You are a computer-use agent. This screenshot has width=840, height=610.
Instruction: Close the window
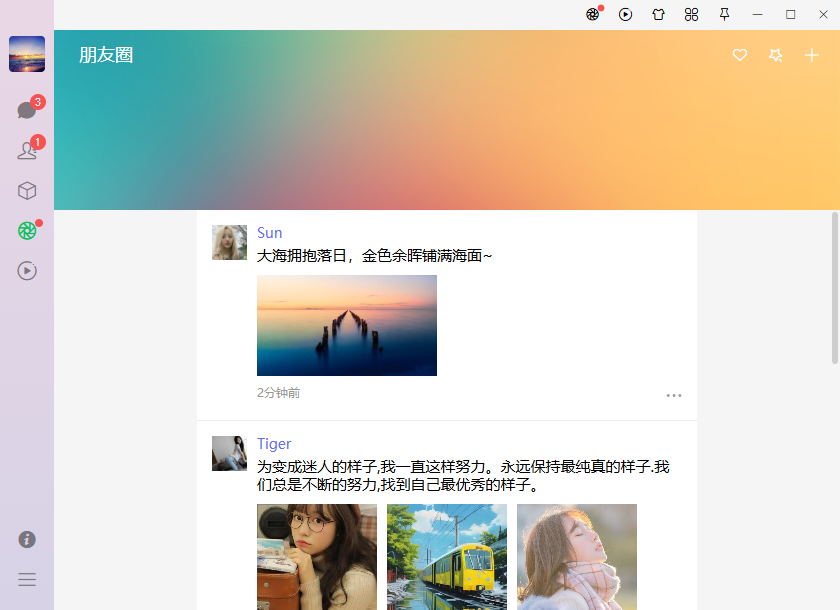point(822,14)
